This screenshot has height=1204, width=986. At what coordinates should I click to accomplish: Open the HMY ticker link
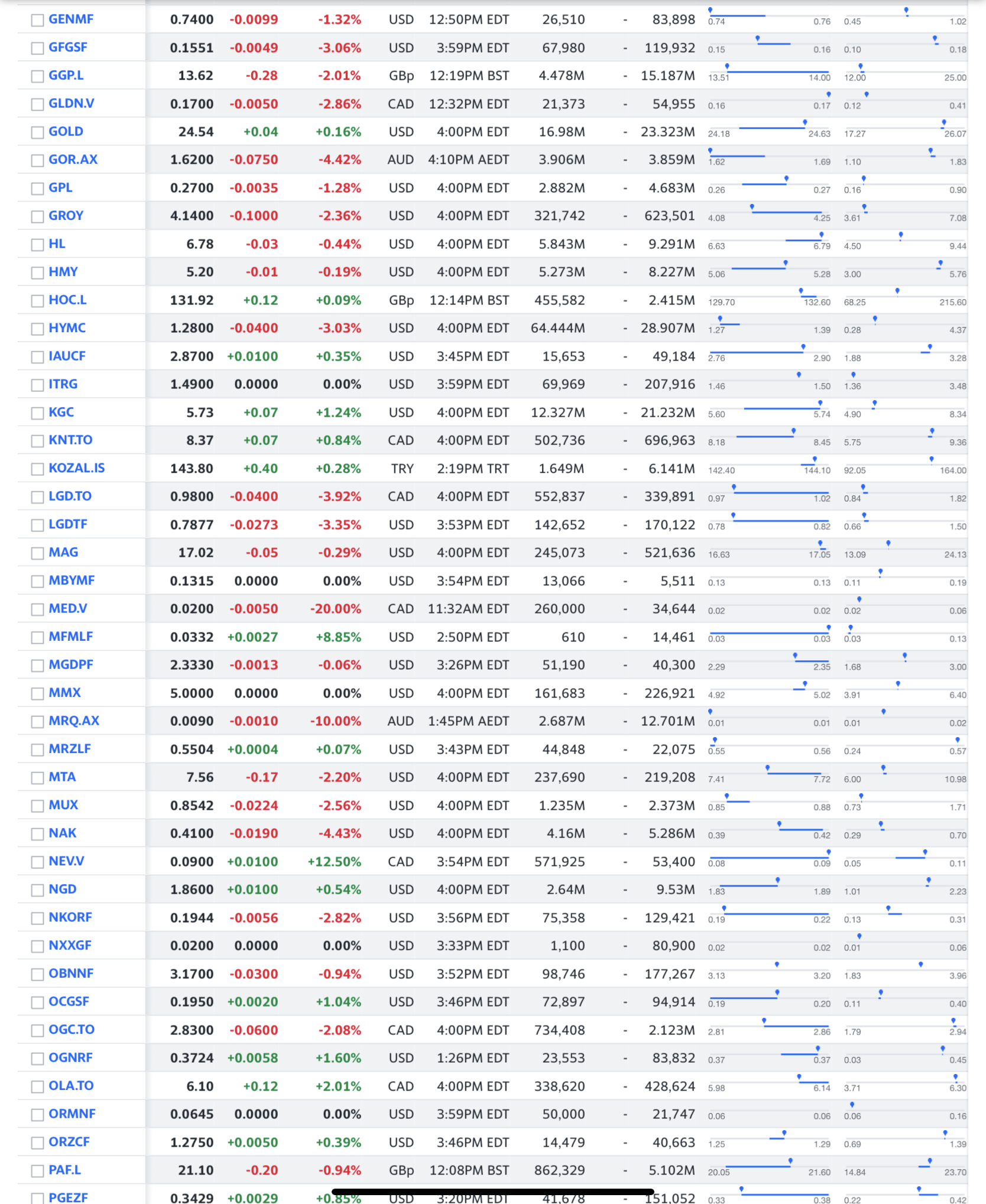click(x=63, y=272)
